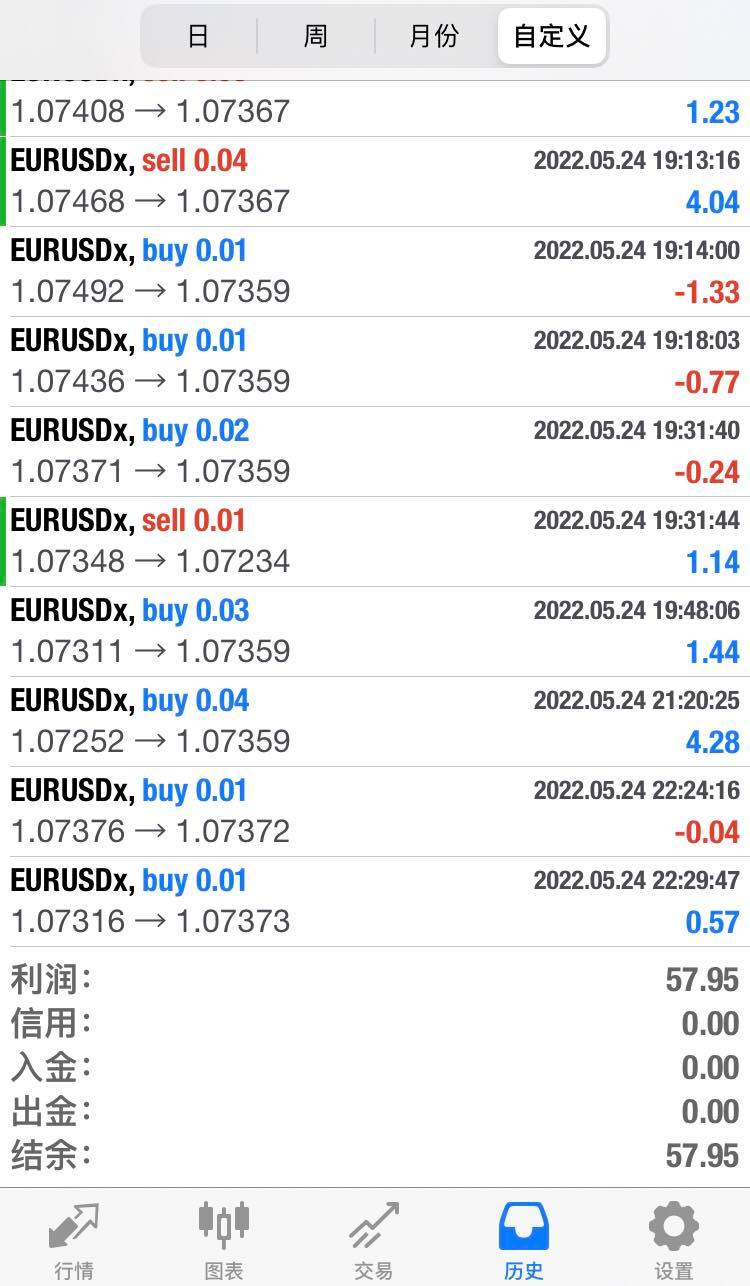Switch to the 日 period filter

coord(198,37)
